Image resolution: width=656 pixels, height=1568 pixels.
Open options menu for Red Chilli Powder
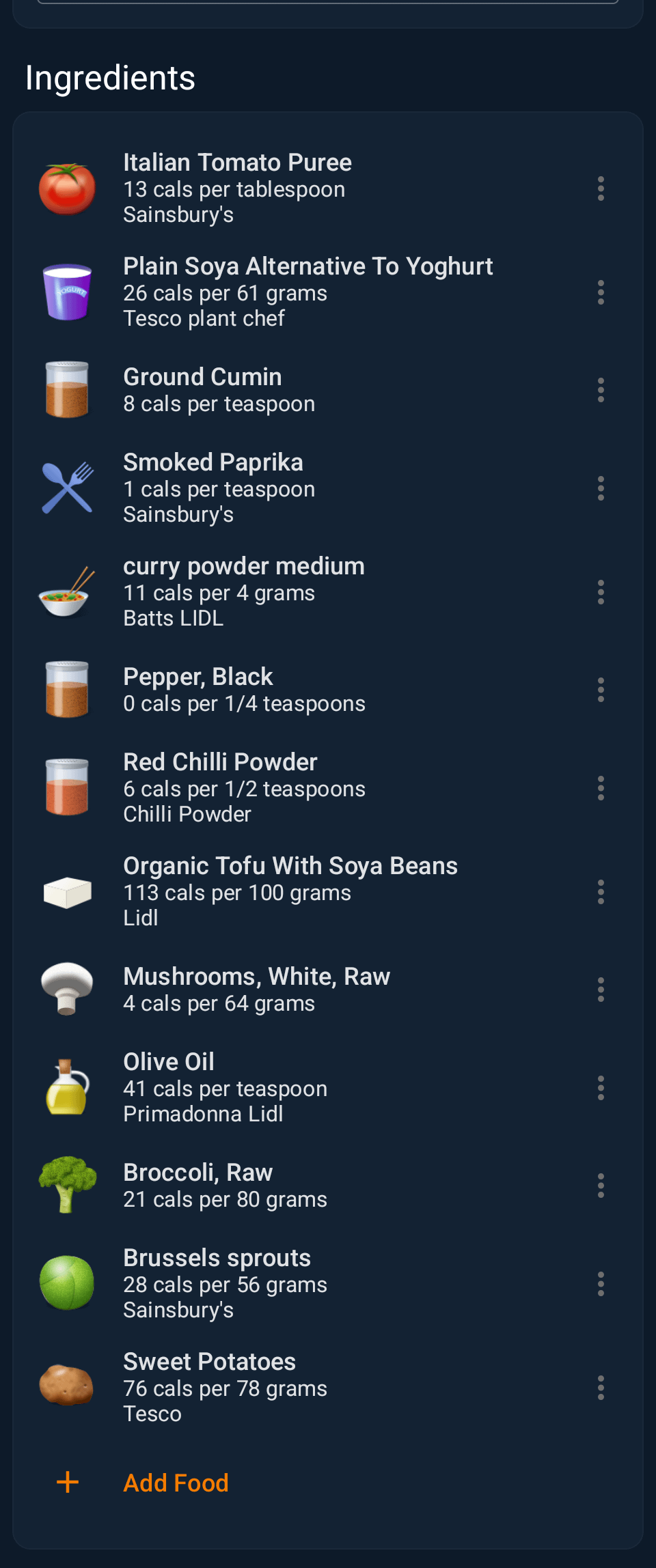click(x=601, y=788)
